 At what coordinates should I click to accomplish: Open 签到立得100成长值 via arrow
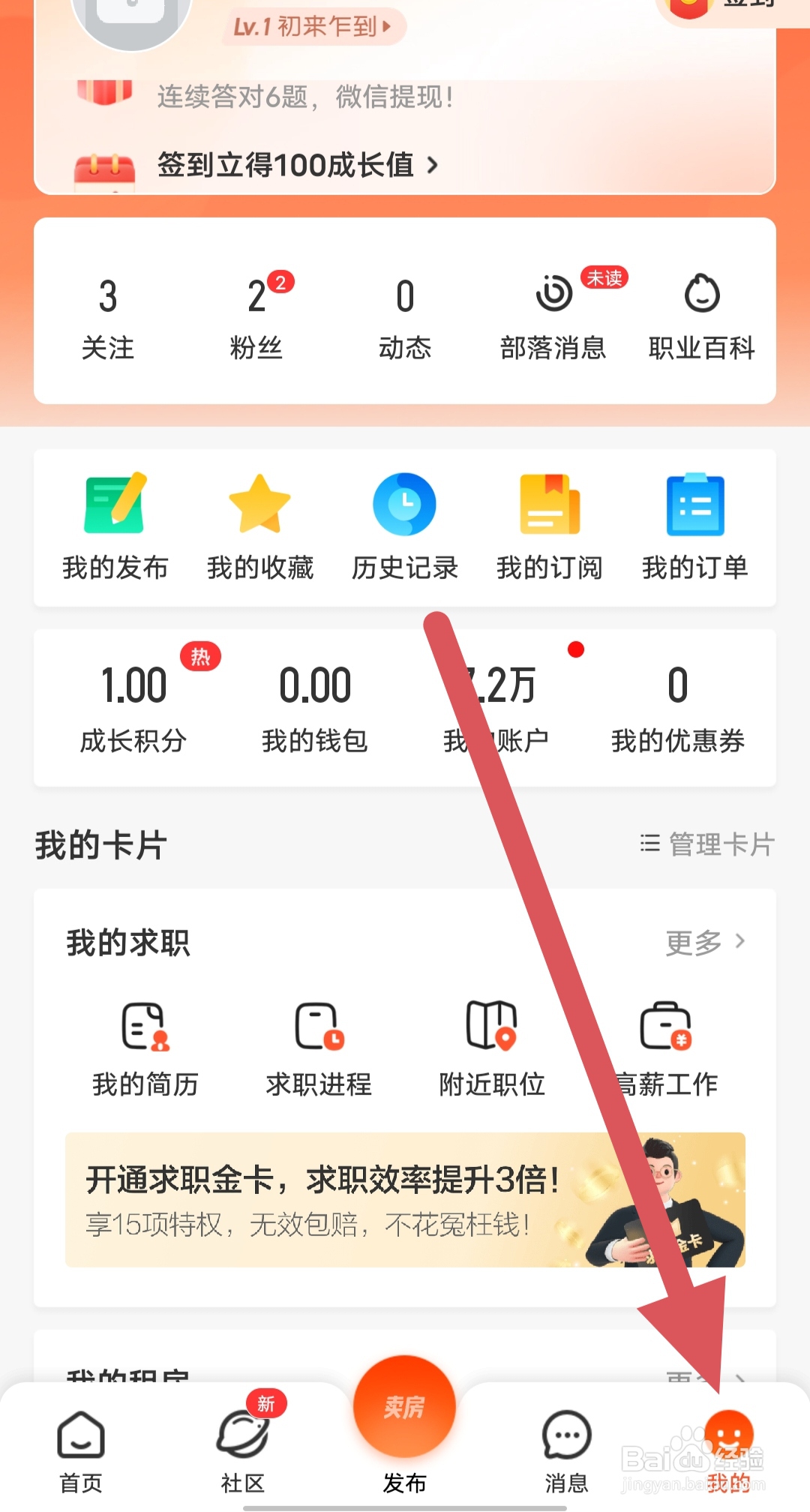[x=296, y=166]
